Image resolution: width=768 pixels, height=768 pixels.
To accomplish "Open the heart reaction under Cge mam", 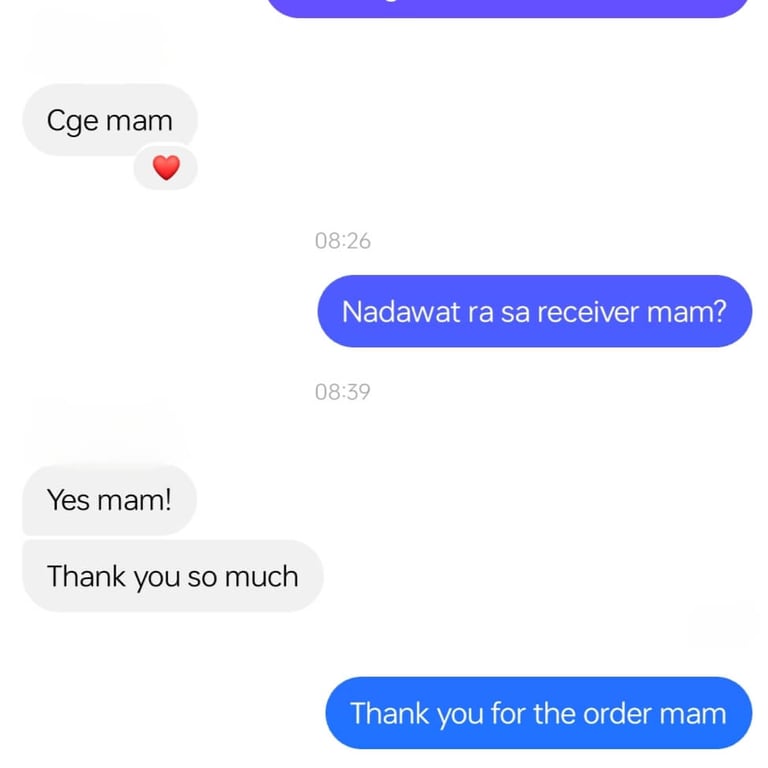I will tap(166, 168).
